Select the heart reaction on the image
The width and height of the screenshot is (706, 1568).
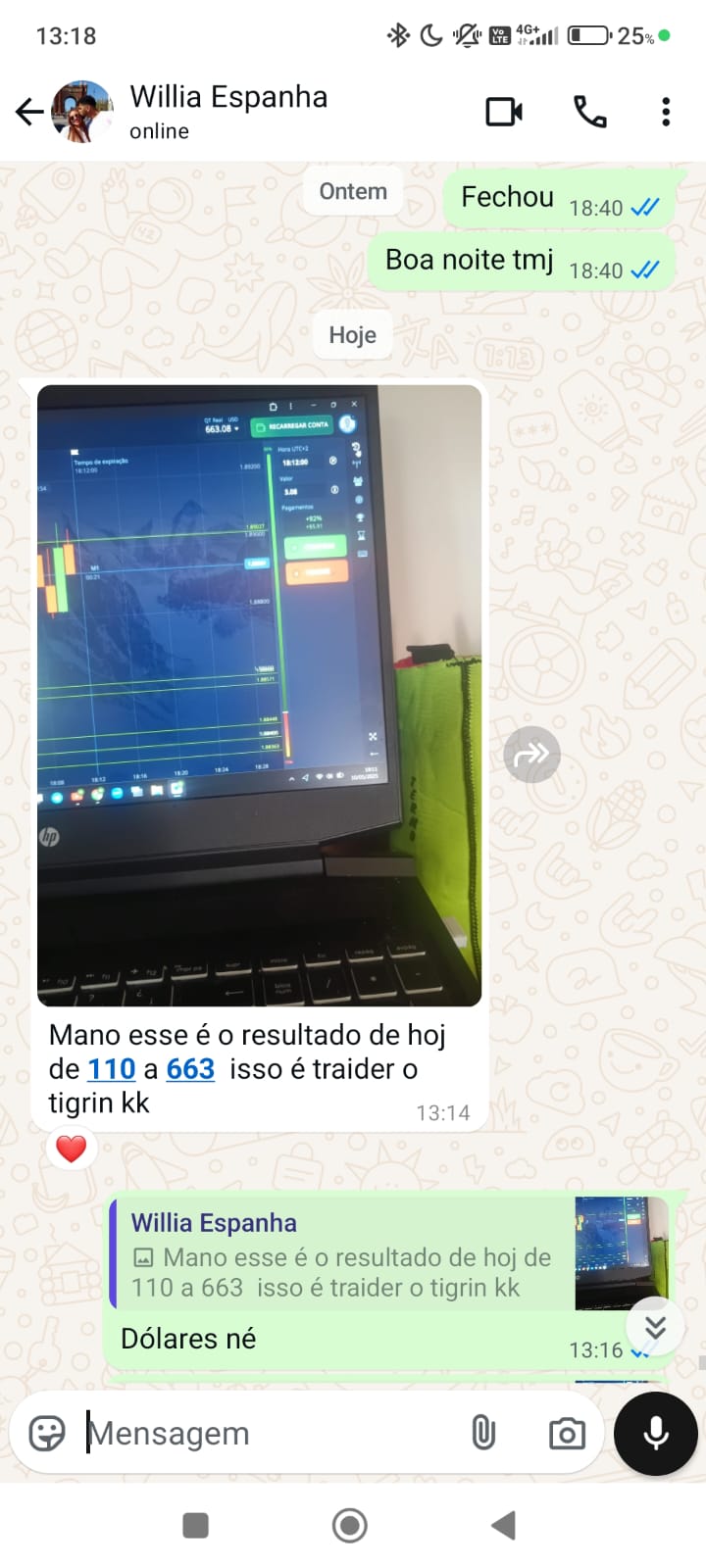coord(71,1148)
